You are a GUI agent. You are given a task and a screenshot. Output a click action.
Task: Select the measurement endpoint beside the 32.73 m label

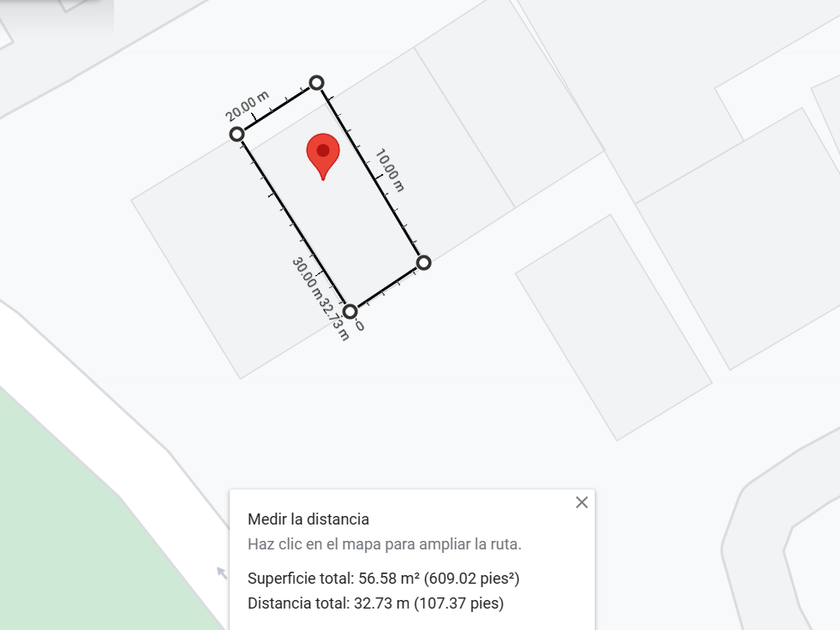tap(350, 311)
